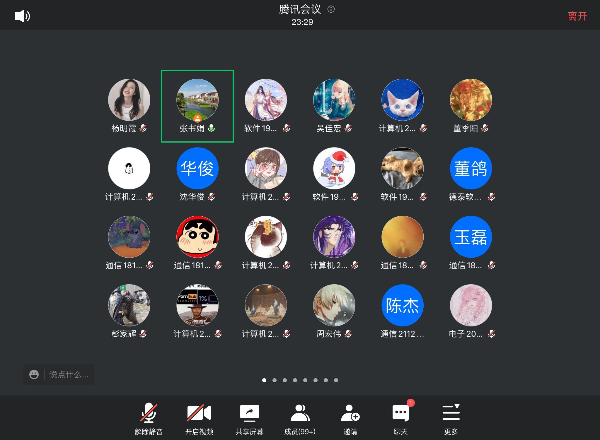
Task: Tap the speaker icon in the top bar
Action: tap(22, 15)
